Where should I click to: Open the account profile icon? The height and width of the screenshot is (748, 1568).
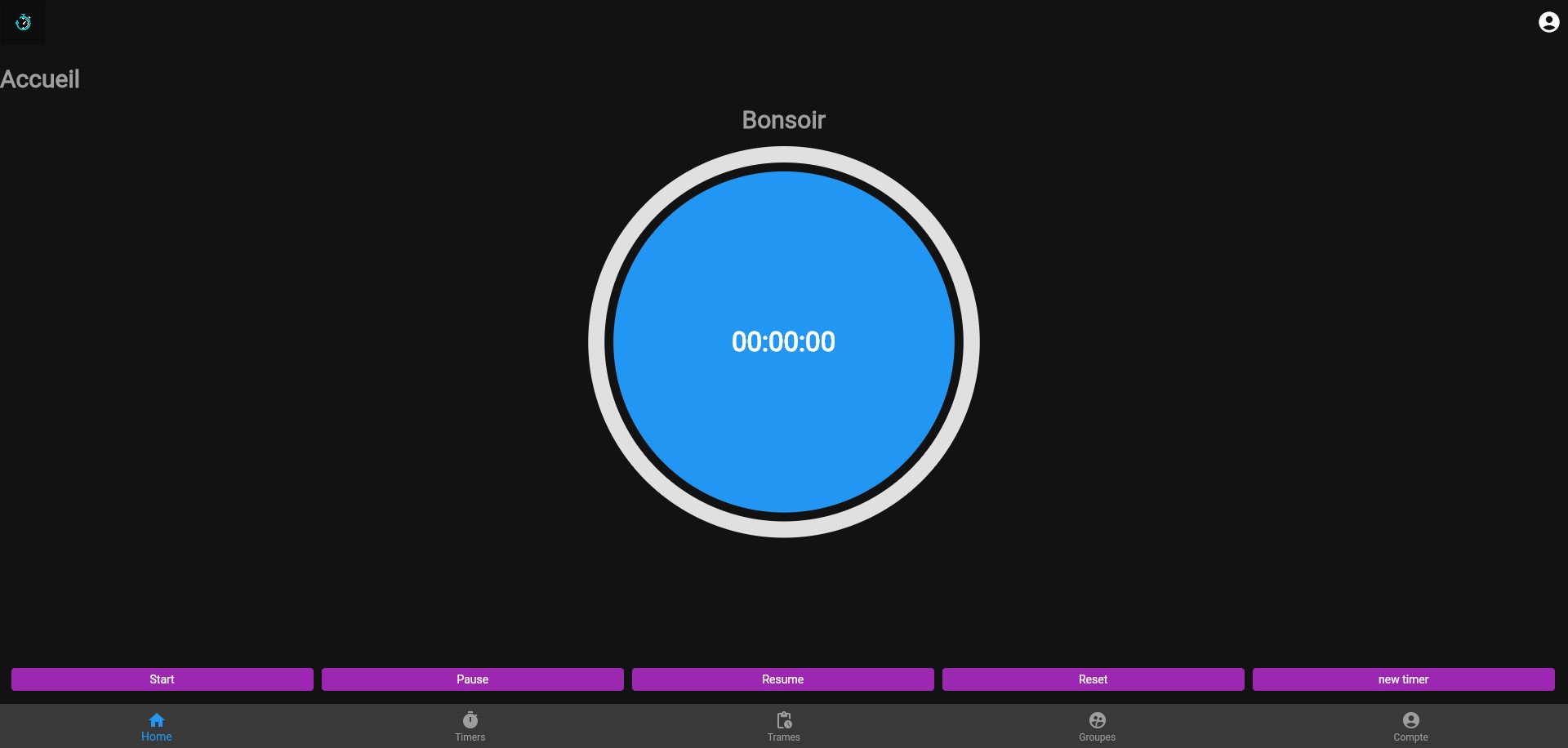(1548, 22)
